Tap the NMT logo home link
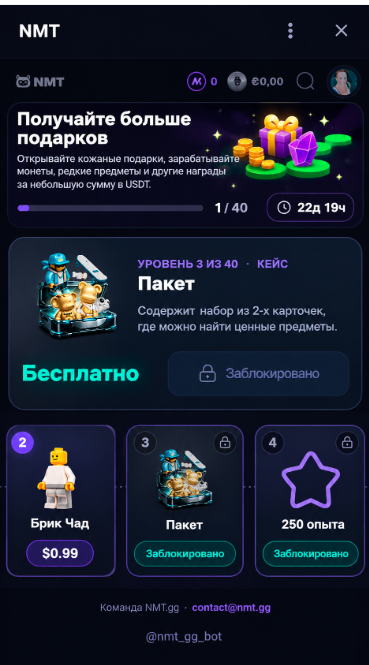This screenshot has width=369, height=665. tap(40, 81)
